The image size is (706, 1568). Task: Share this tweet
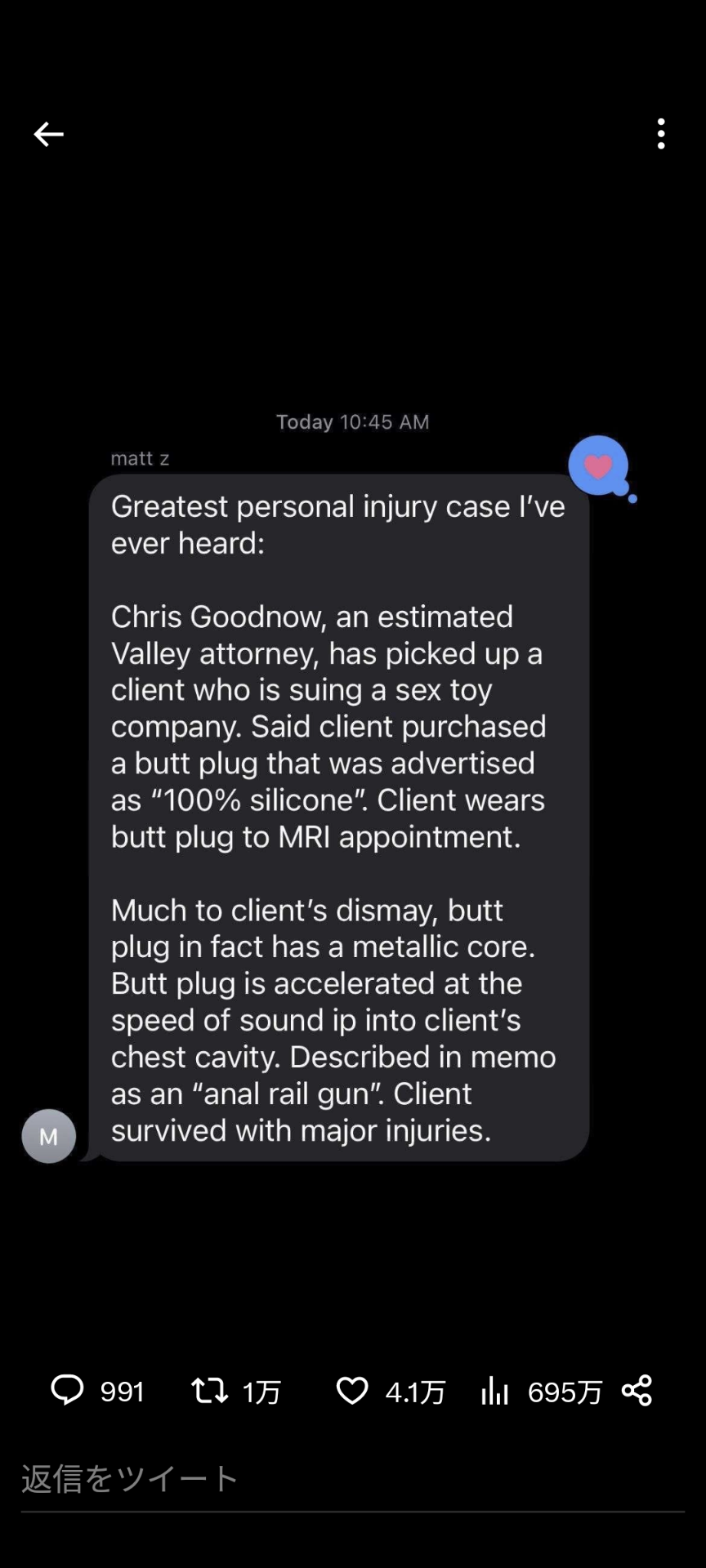637,1390
